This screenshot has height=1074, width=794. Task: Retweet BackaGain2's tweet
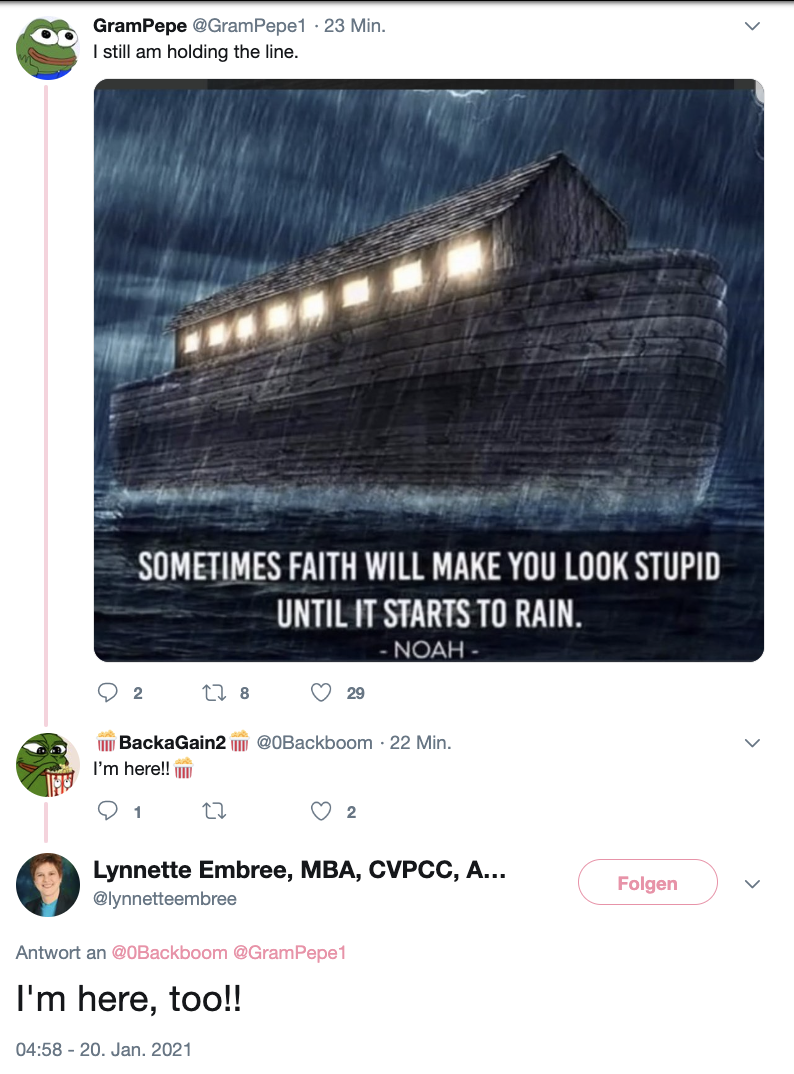[x=213, y=812]
